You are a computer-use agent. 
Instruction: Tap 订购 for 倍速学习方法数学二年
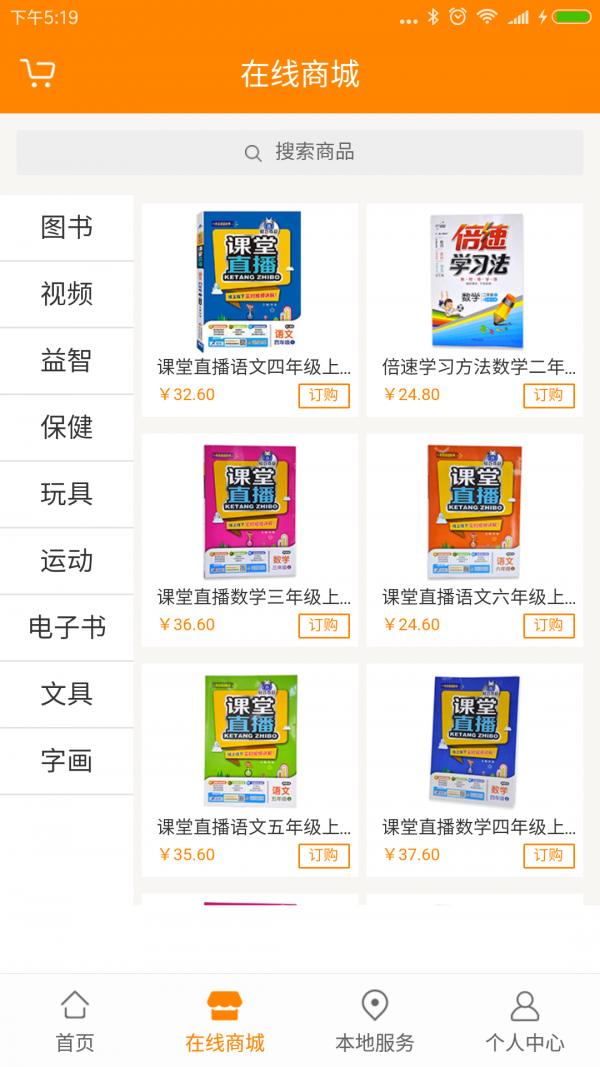[549, 395]
